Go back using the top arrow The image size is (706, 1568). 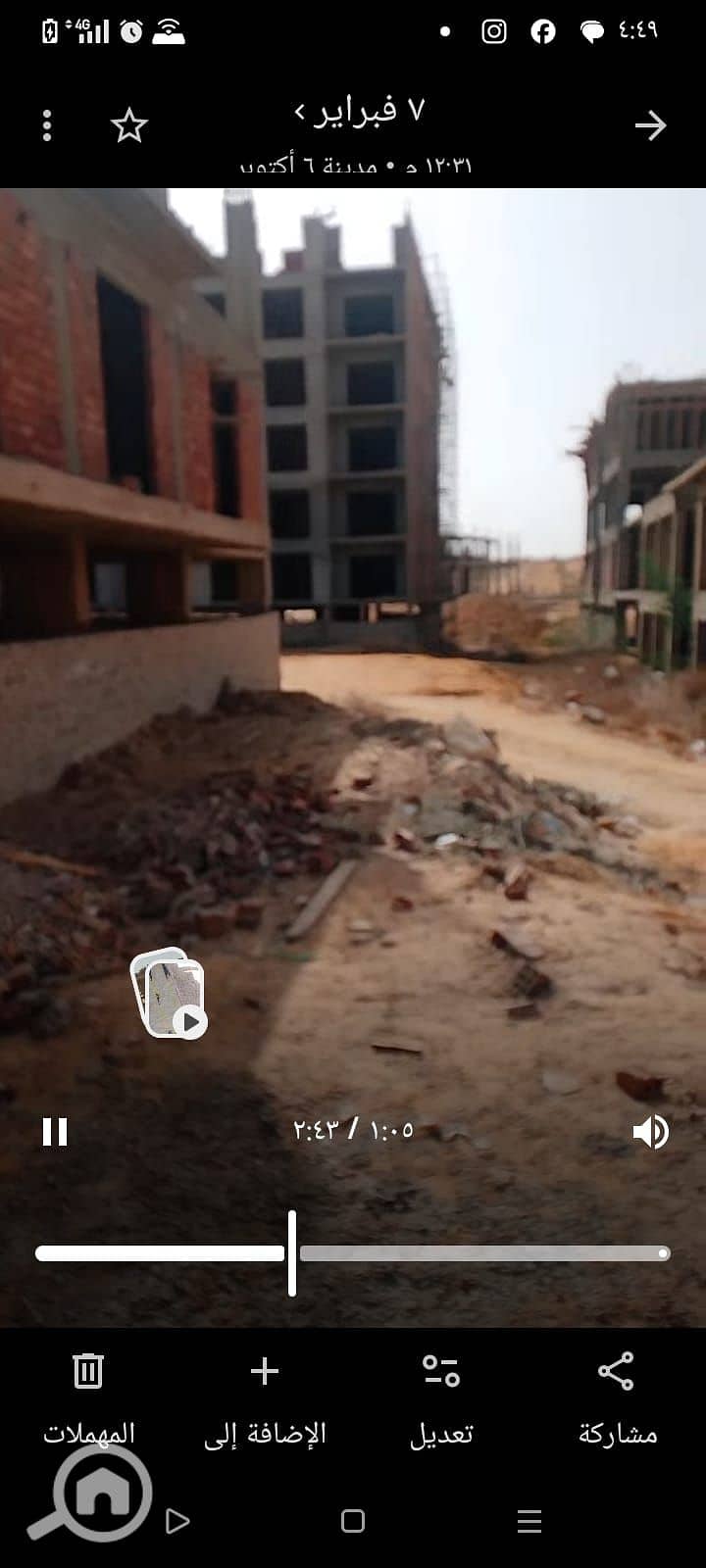(650, 125)
